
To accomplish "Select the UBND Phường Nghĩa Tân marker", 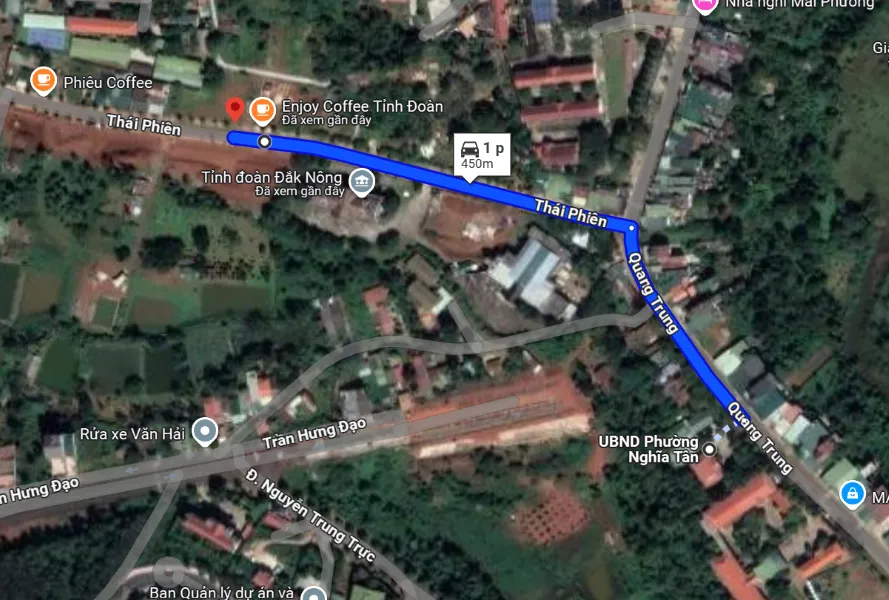I will (x=710, y=450).
